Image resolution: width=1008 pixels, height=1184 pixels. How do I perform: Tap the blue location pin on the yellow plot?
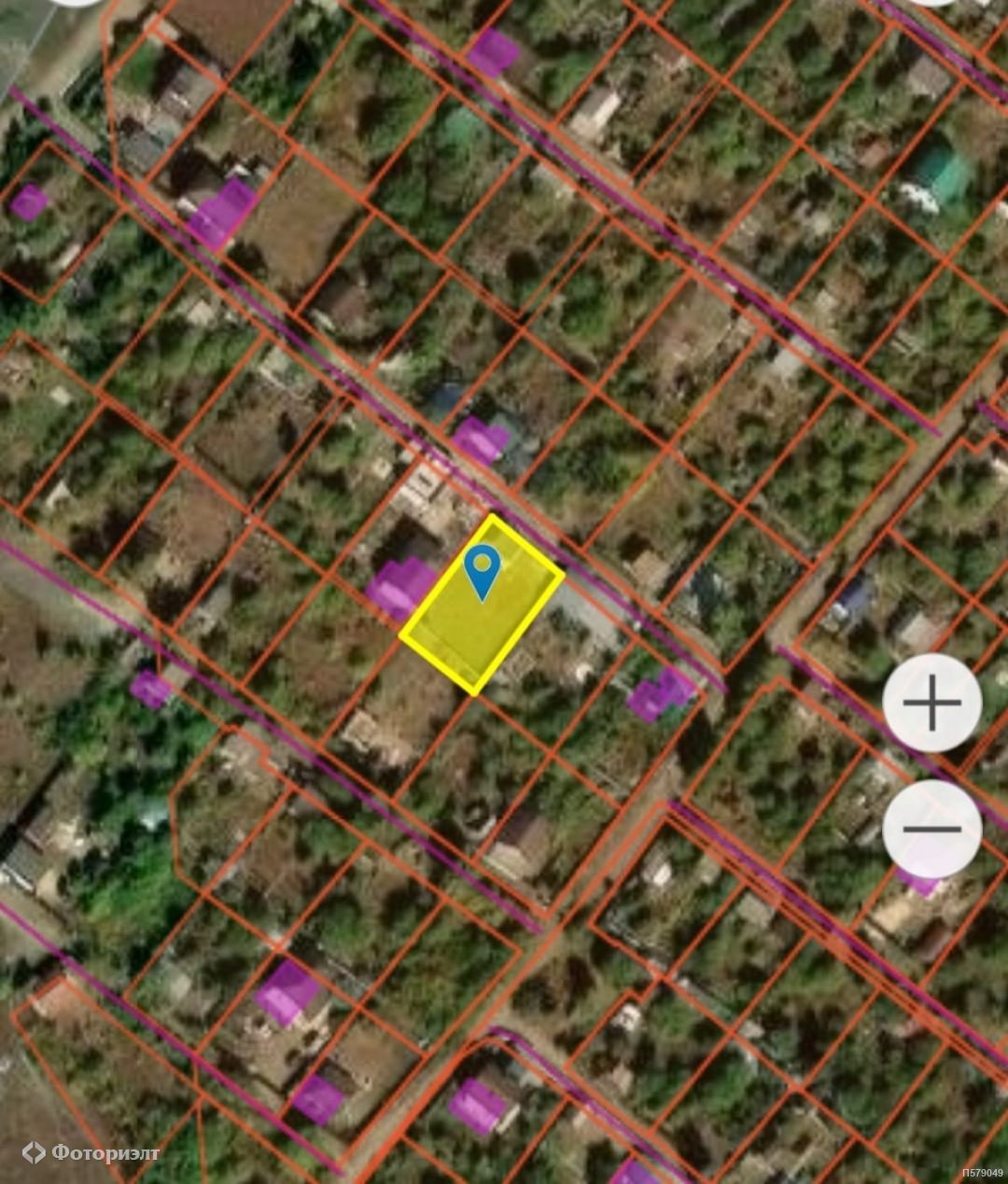tap(483, 570)
